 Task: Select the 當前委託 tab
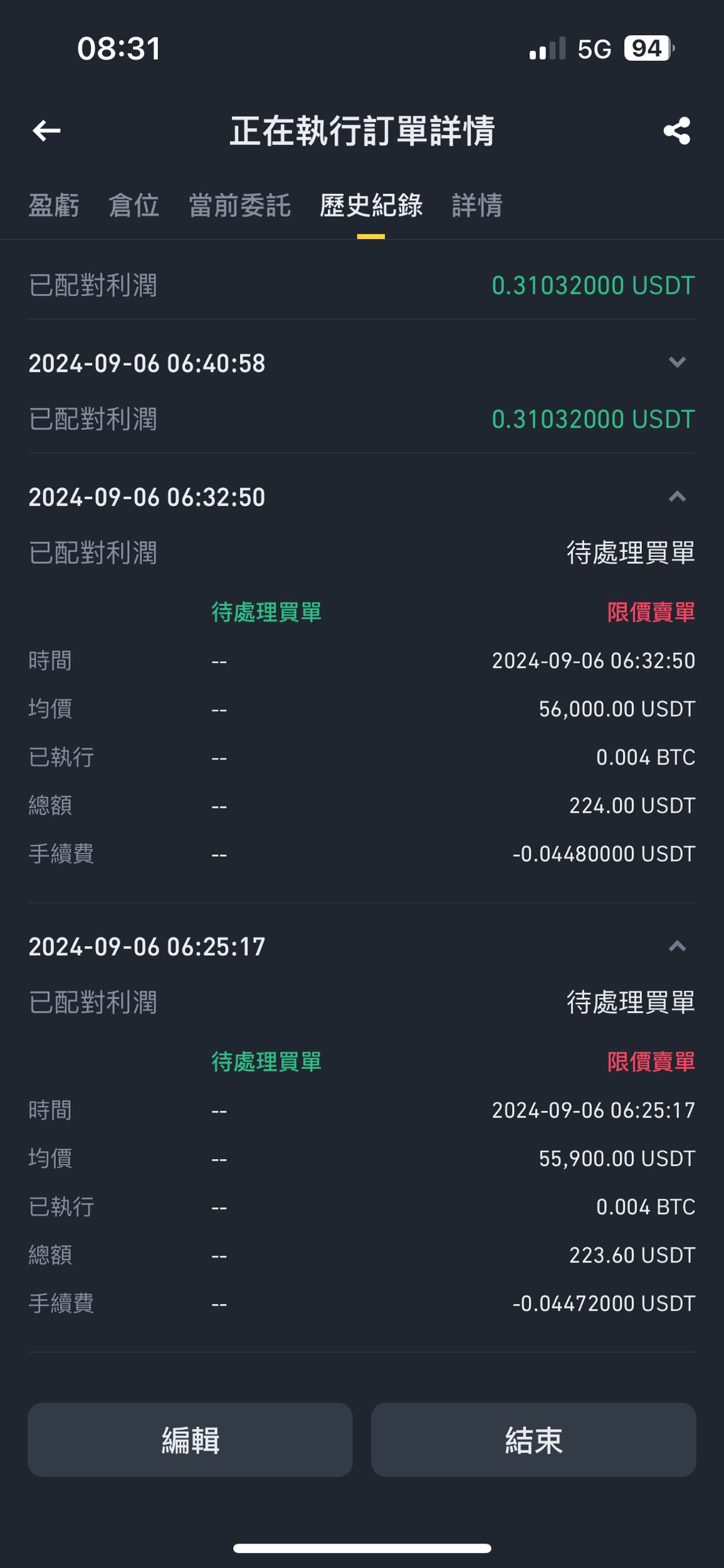tap(239, 206)
